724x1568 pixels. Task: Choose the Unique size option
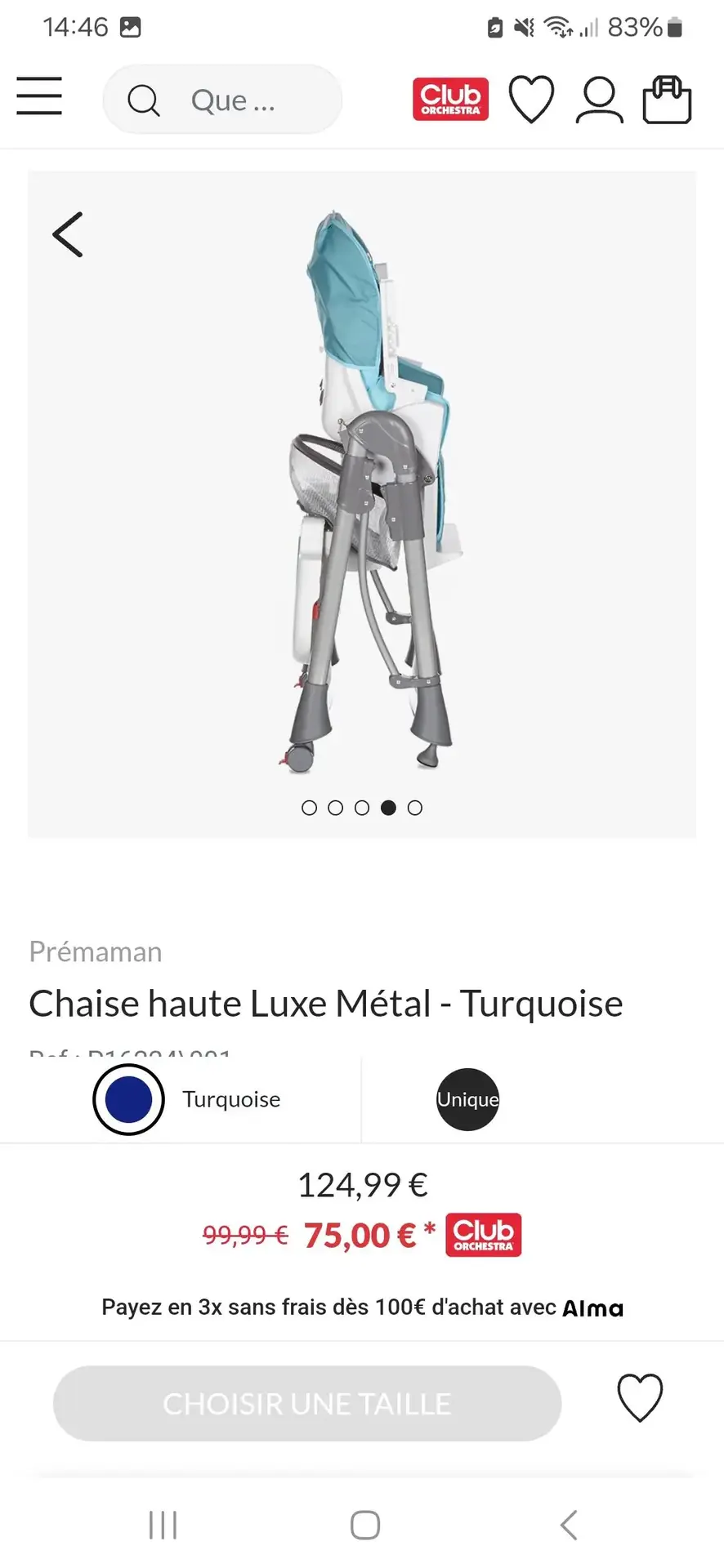click(467, 1099)
